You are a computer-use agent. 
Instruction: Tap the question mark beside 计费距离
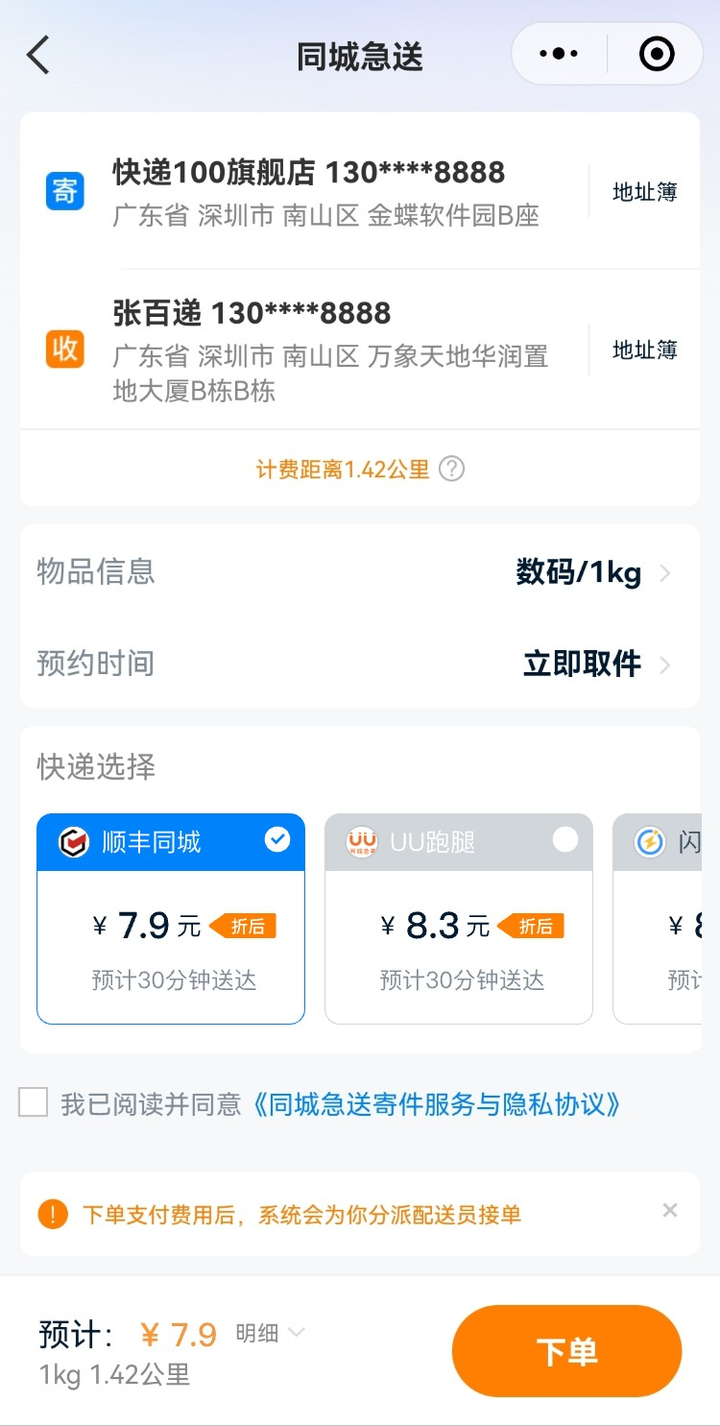[452, 468]
